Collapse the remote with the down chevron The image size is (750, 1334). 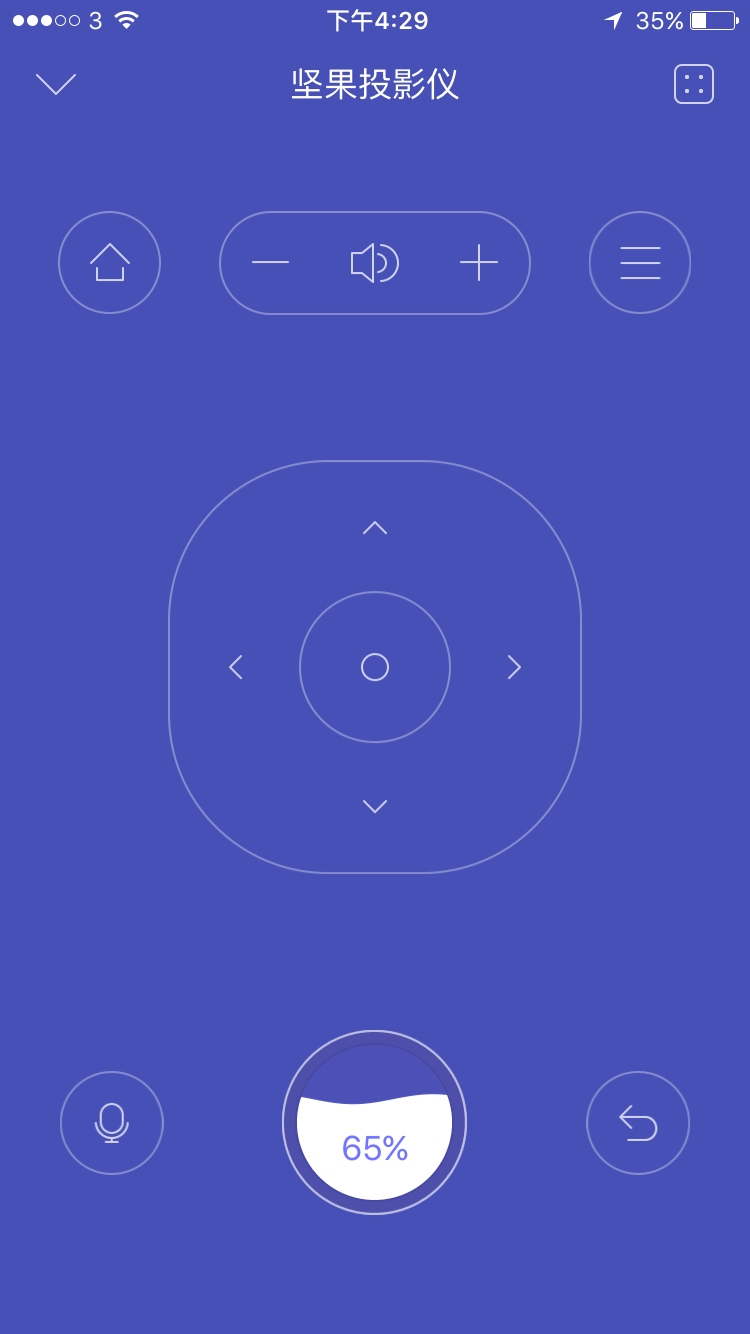pos(56,84)
